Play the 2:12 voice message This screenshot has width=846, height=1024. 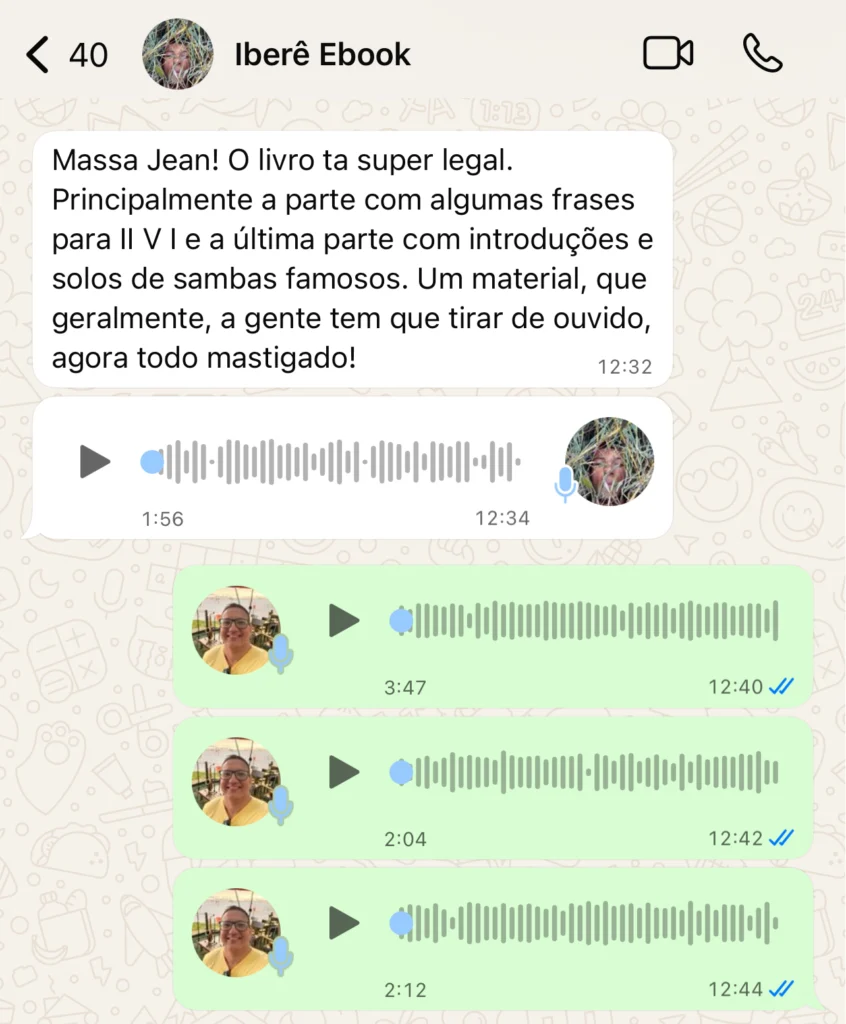pyautogui.click(x=344, y=923)
